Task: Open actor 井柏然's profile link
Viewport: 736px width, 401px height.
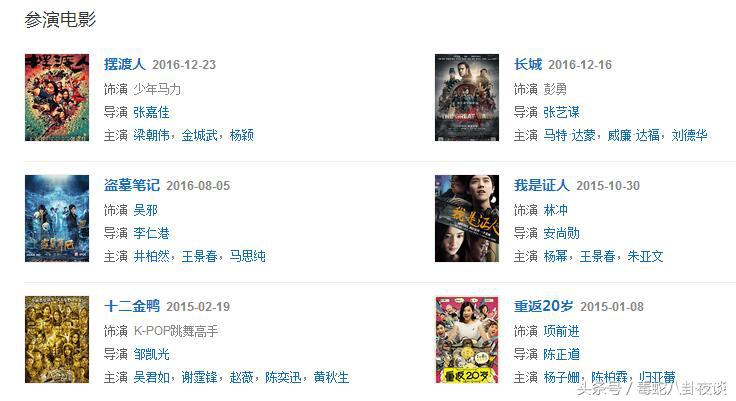Action: 151,256
